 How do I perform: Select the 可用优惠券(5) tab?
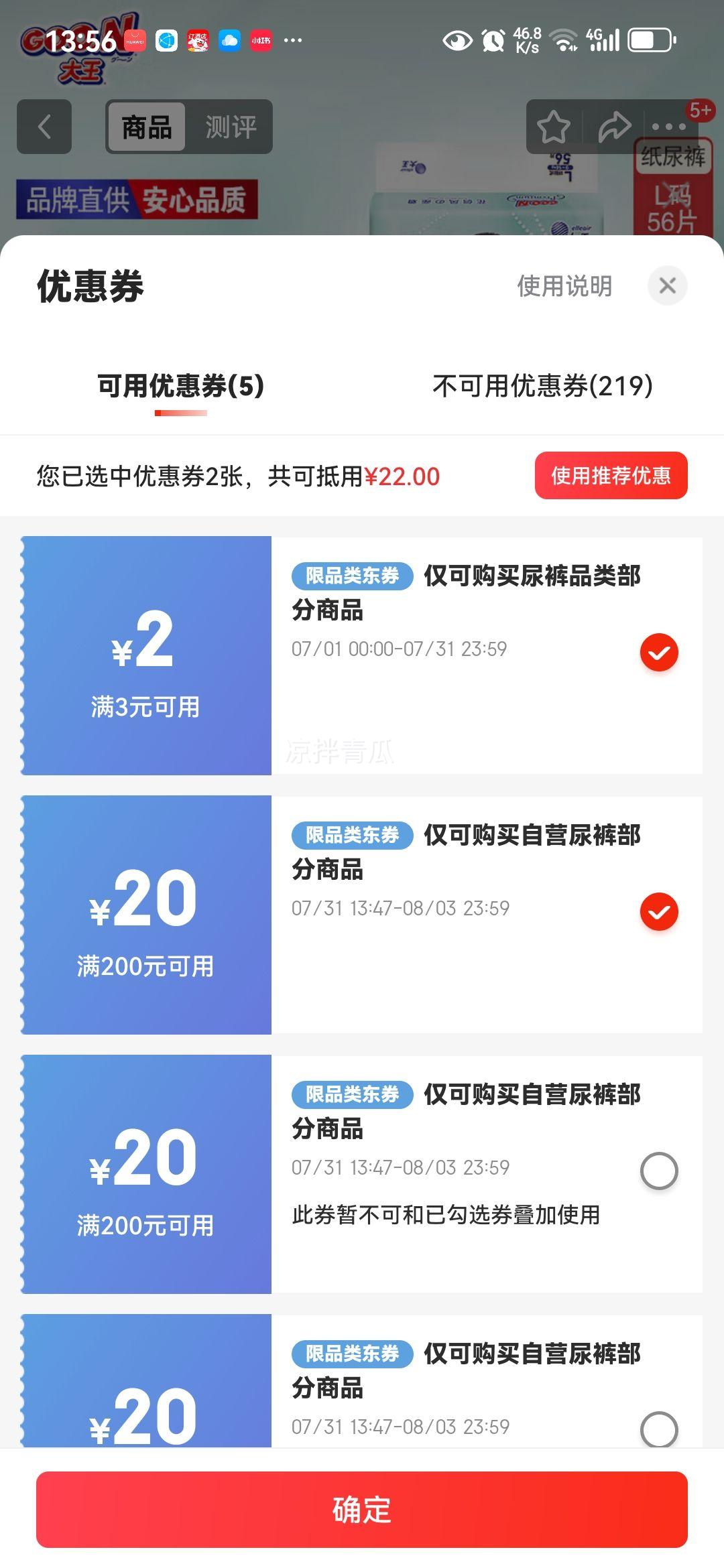(181, 386)
